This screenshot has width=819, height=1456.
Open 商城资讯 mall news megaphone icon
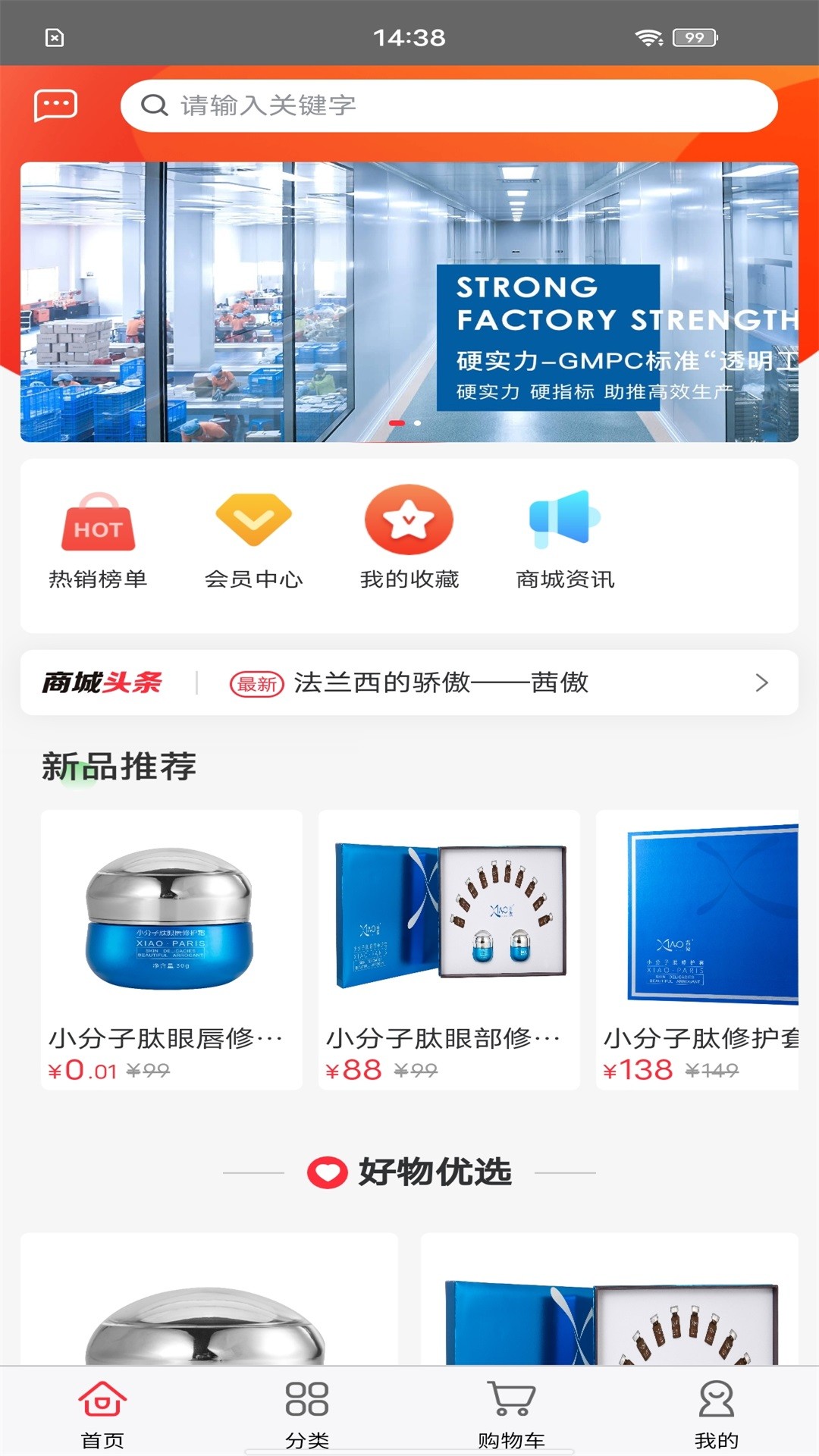point(563,519)
